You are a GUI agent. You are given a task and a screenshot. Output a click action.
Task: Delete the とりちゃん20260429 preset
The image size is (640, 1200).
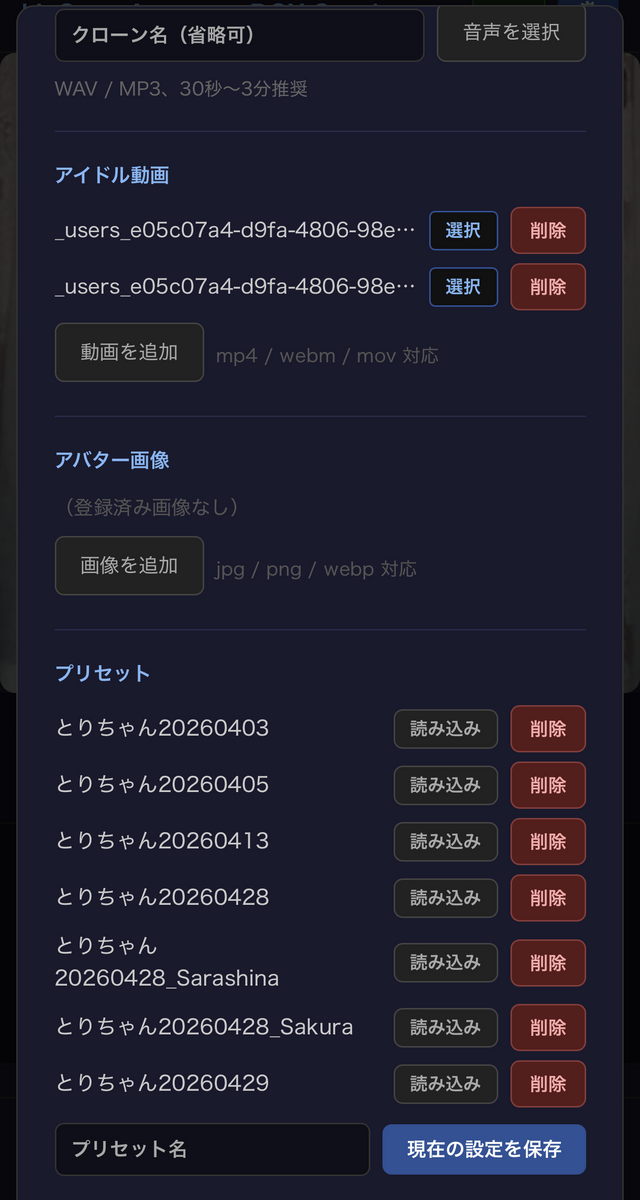pos(548,1083)
